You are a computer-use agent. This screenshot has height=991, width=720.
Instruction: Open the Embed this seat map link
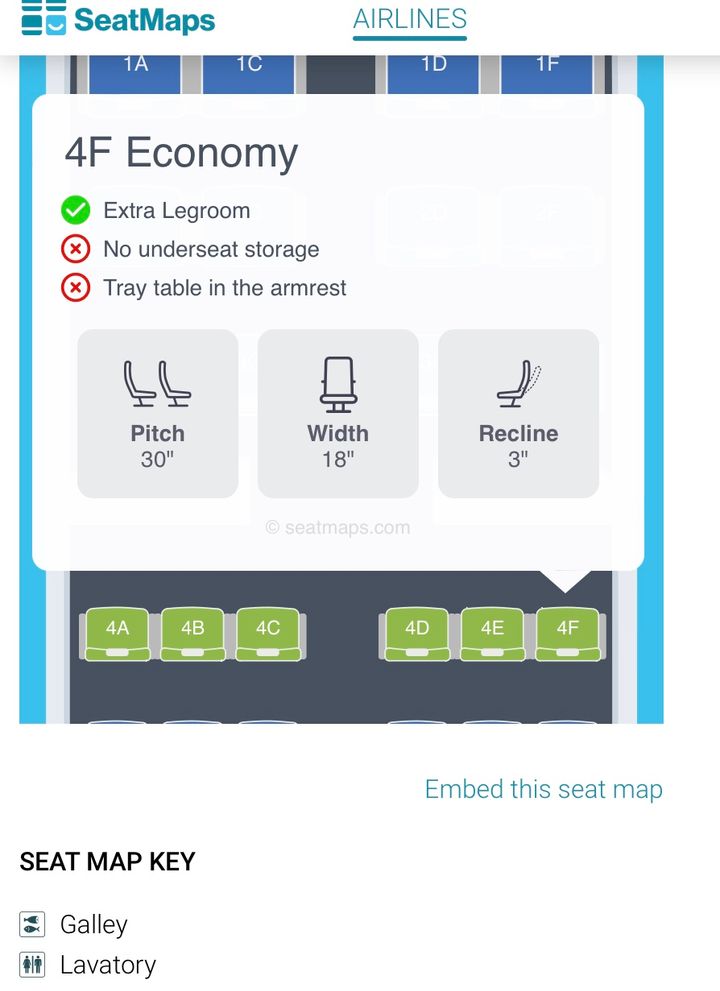tap(543, 789)
